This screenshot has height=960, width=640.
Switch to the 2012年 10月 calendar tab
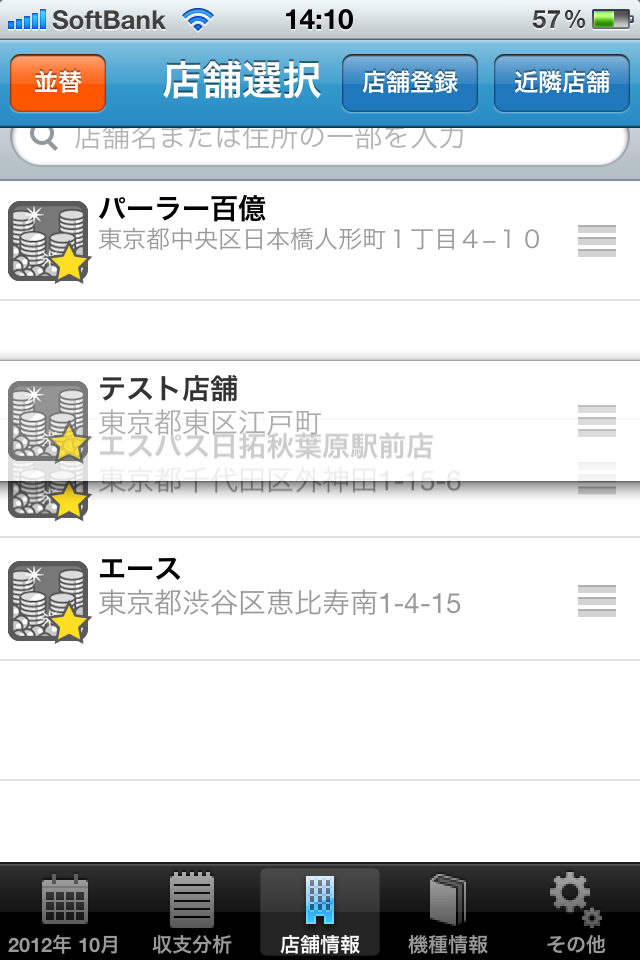(x=64, y=914)
